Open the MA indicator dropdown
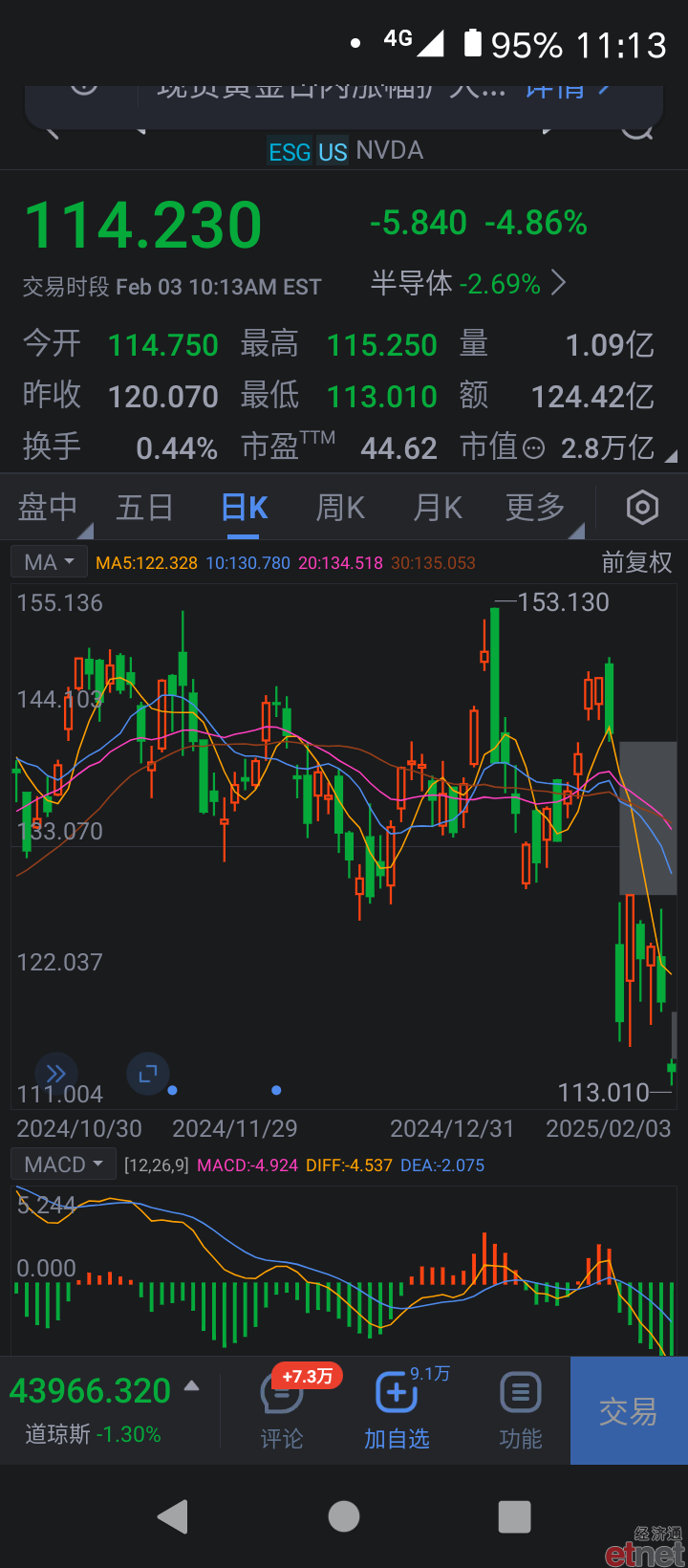688x1568 pixels. point(50,562)
